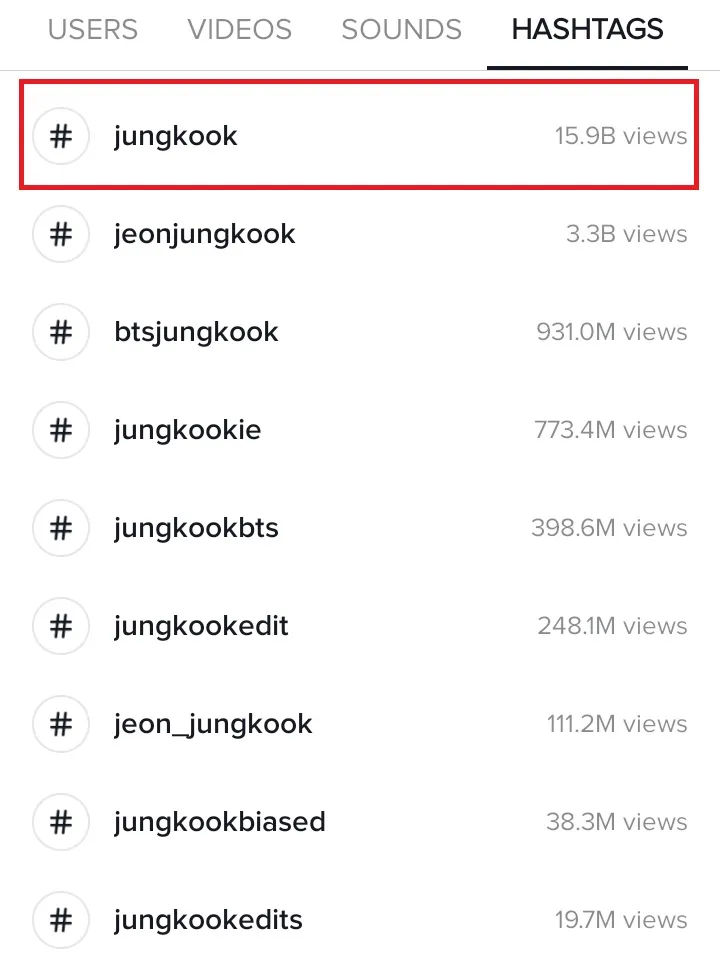The width and height of the screenshot is (720, 968).
Task: Open the jeonjungkook hashtag
Action: pyautogui.click(x=359, y=234)
